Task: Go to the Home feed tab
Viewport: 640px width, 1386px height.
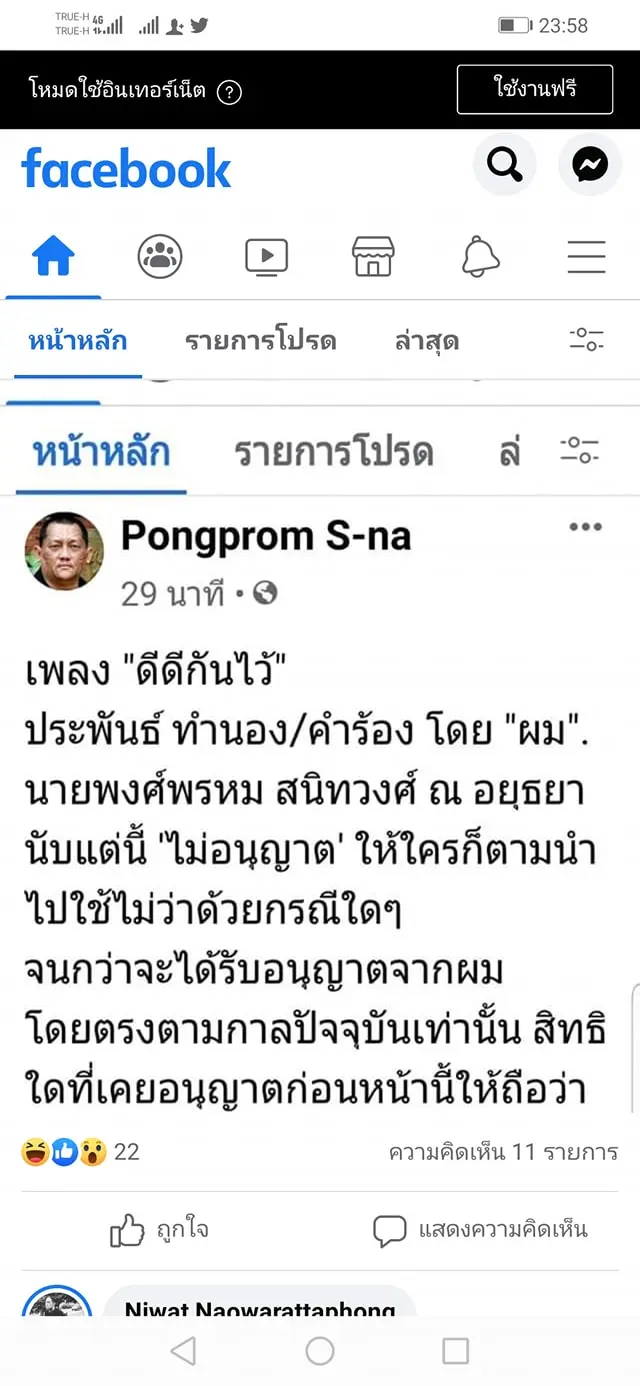Action: [x=54, y=257]
